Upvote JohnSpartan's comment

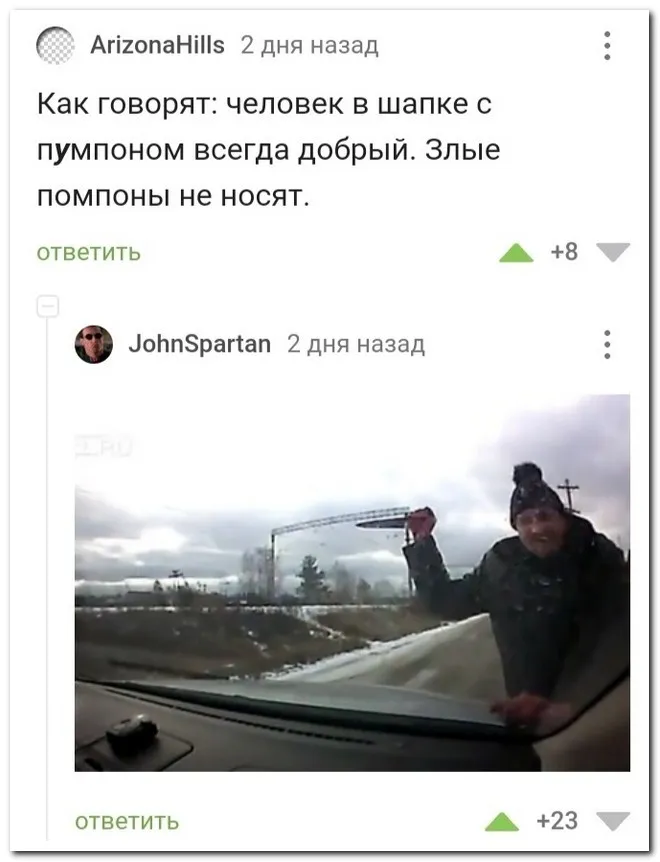pos(502,821)
